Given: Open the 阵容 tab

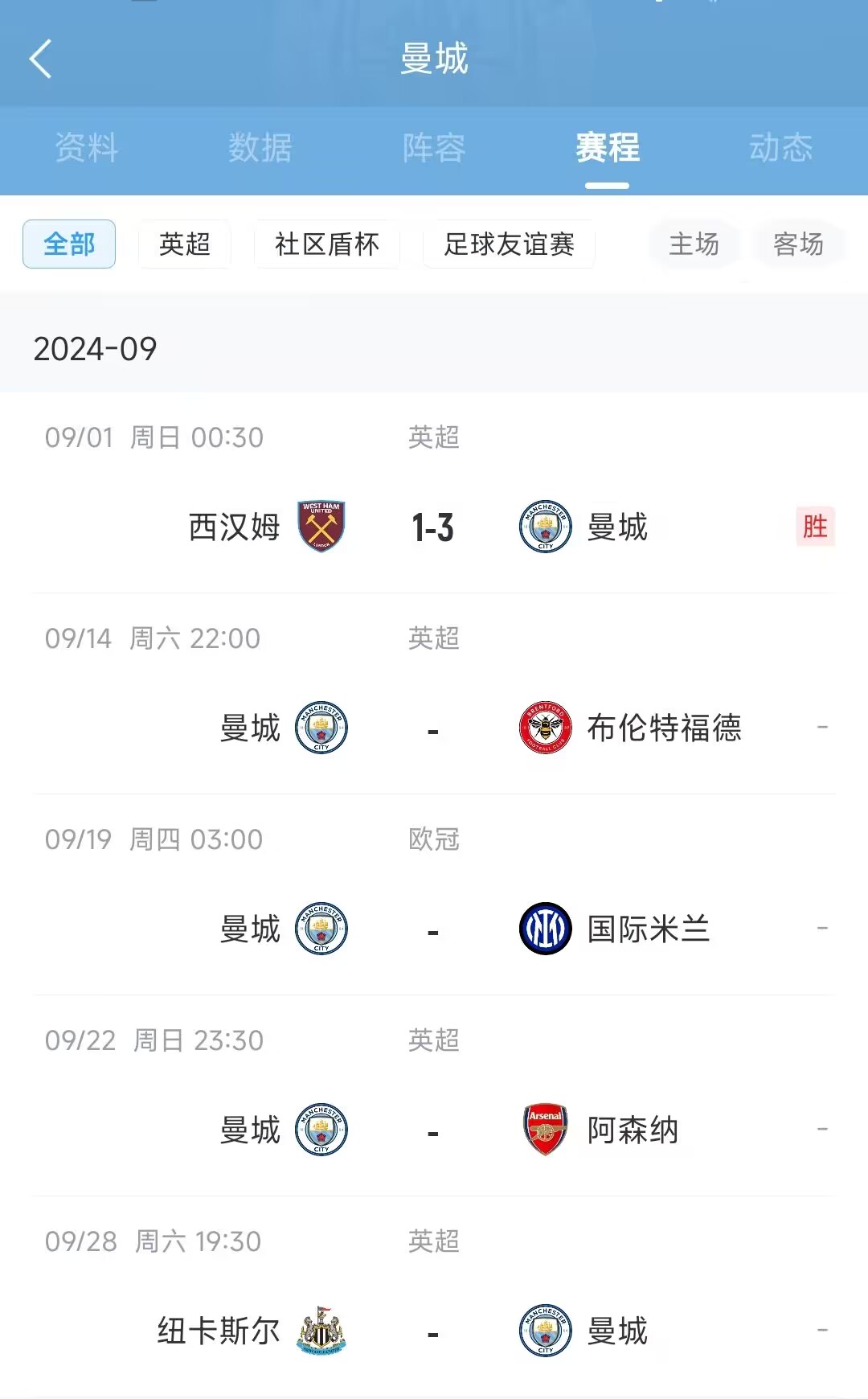Looking at the screenshot, I should 434,148.
